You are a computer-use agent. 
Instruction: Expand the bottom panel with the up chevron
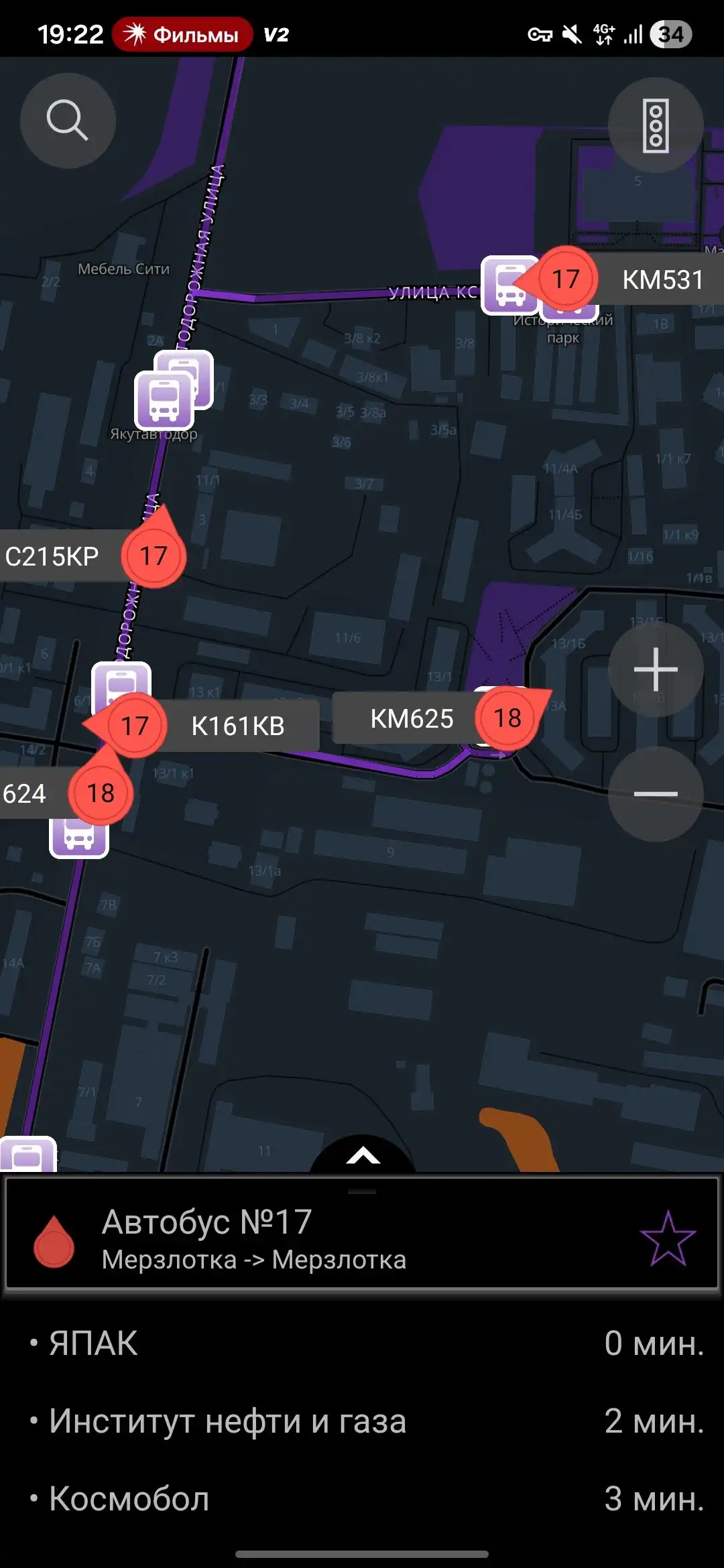click(363, 1155)
